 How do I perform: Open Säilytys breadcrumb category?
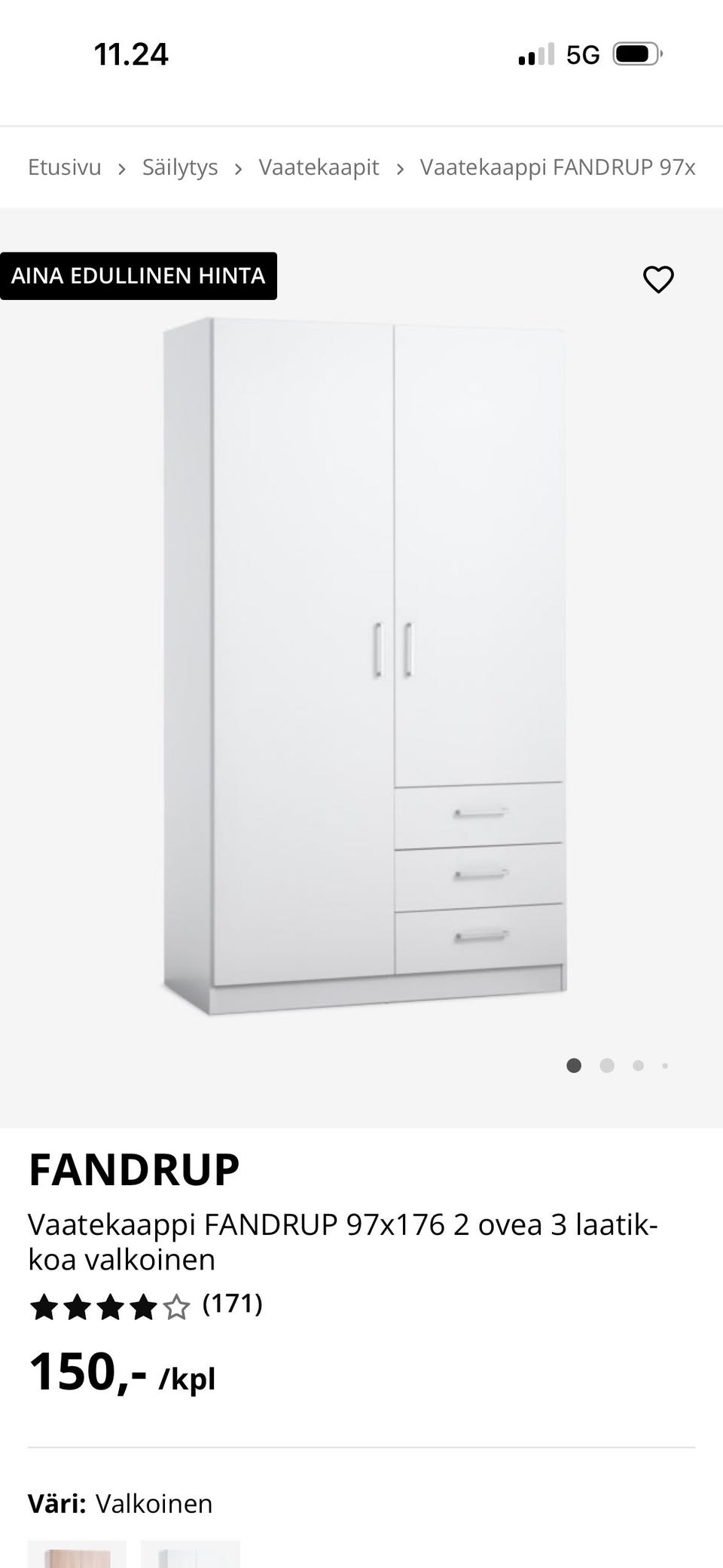tap(180, 167)
